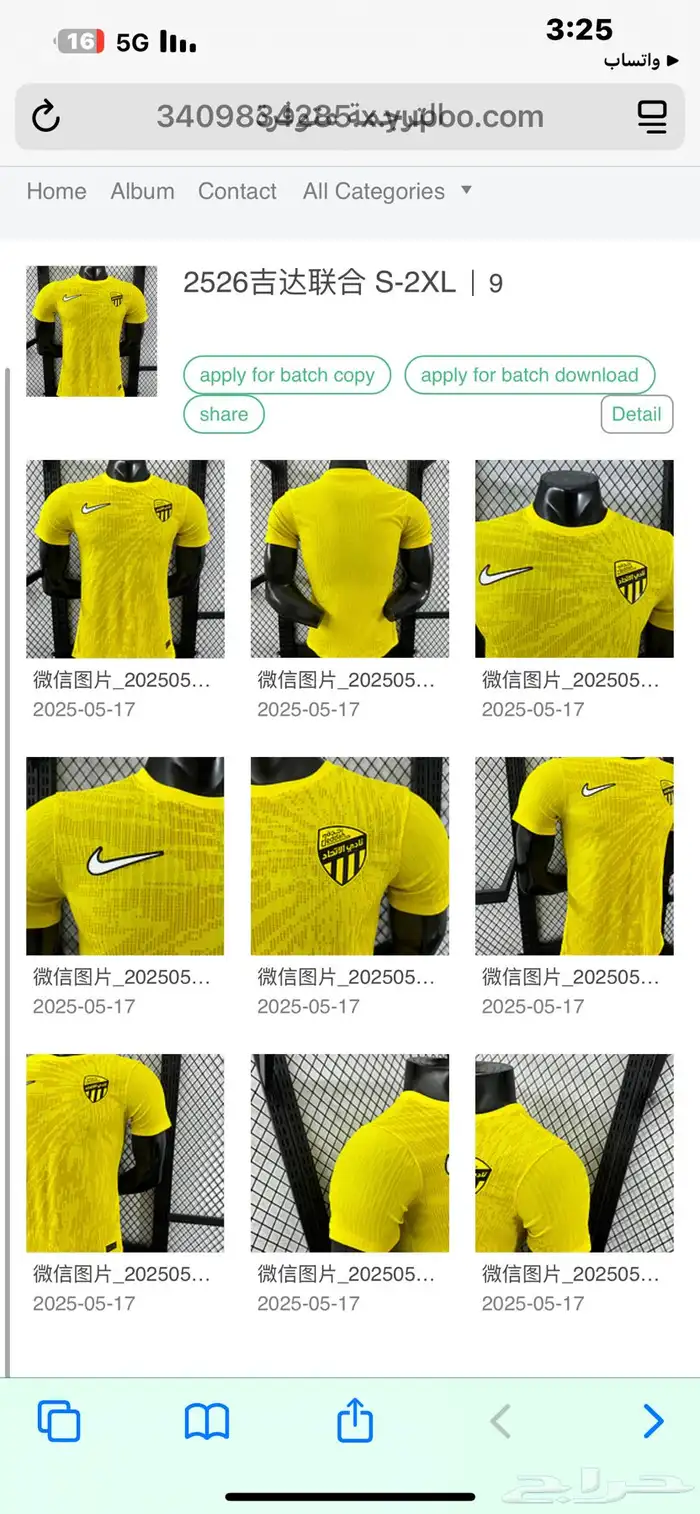Tap apply for batch download

[529, 375]
